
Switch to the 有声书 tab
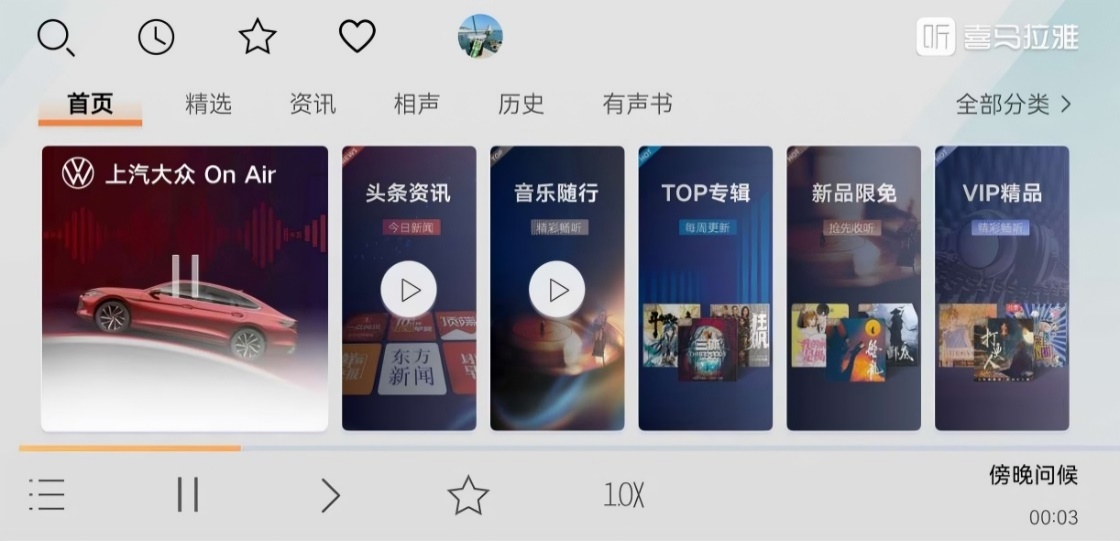[637, 104]
